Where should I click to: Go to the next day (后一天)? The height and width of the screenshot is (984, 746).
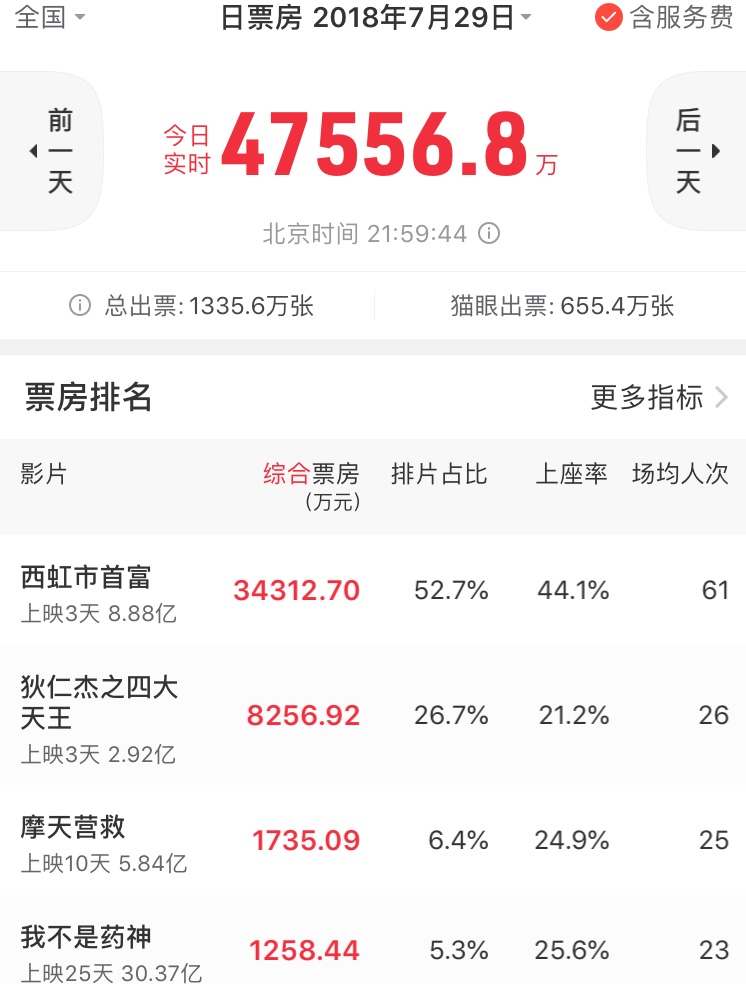point(696,151)
